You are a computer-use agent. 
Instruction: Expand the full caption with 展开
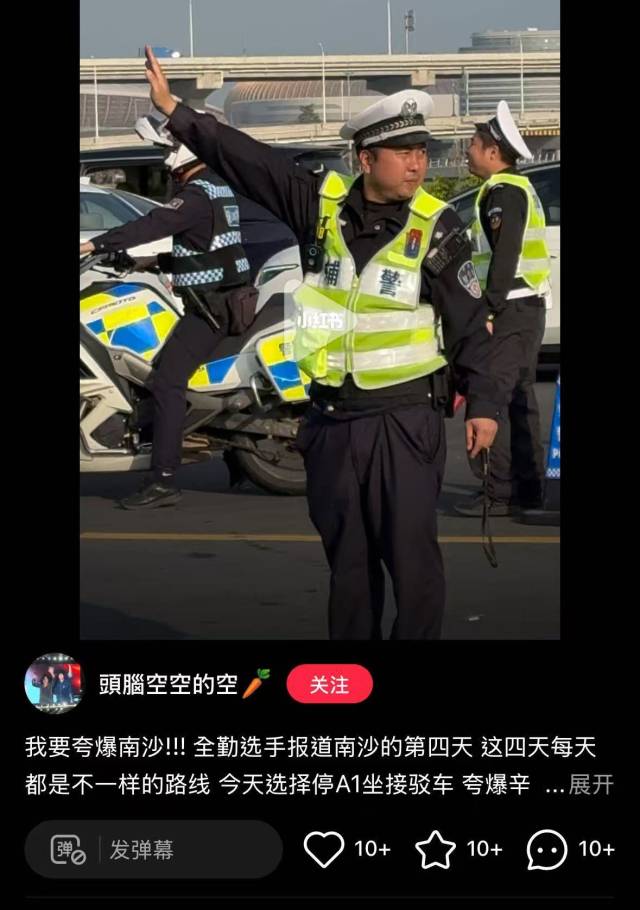click(590, 785)
